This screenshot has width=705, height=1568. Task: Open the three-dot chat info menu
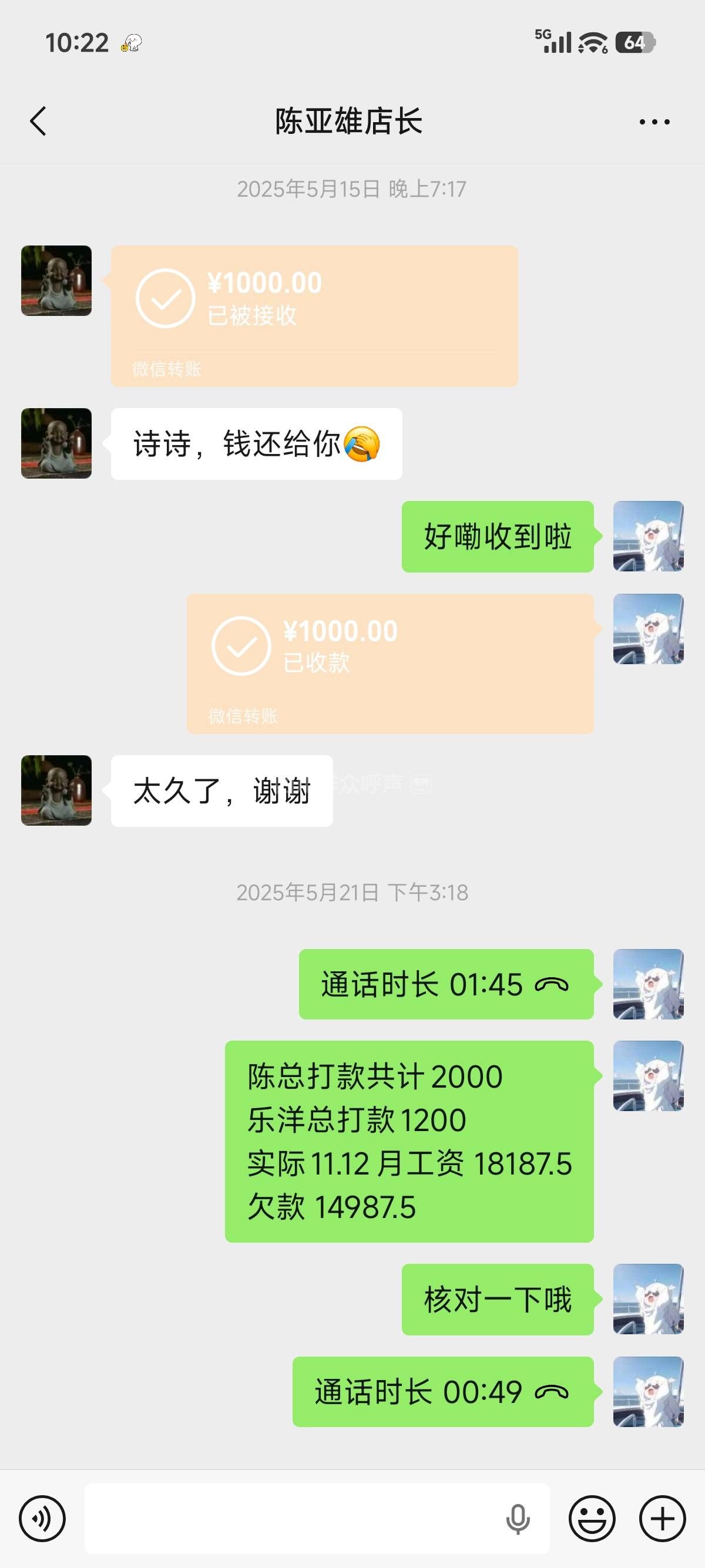pos(654,122)
